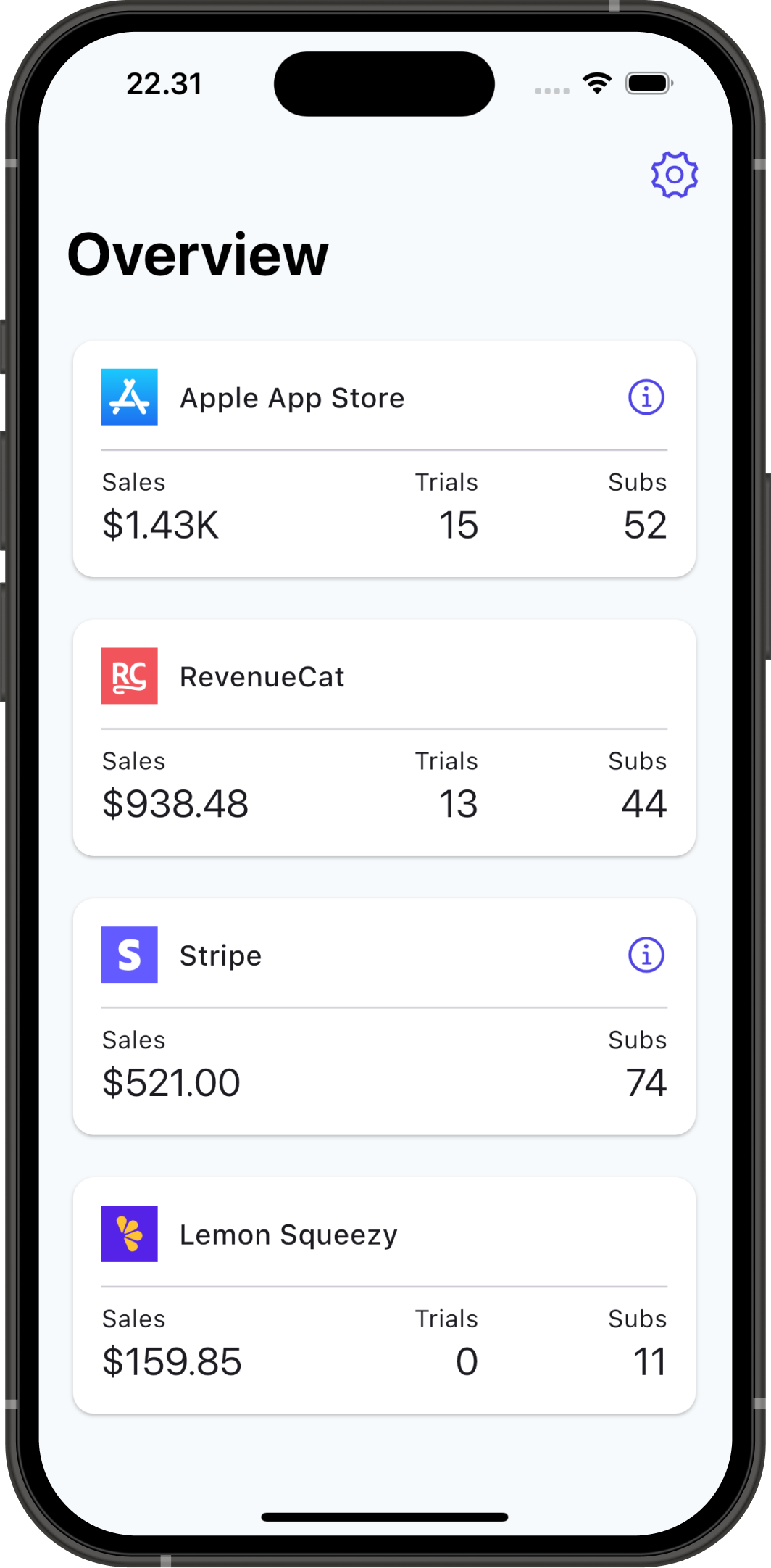The image size is (771, 1568).
Task: Open the RevenueCat overview card
Action: pos(384,738)
